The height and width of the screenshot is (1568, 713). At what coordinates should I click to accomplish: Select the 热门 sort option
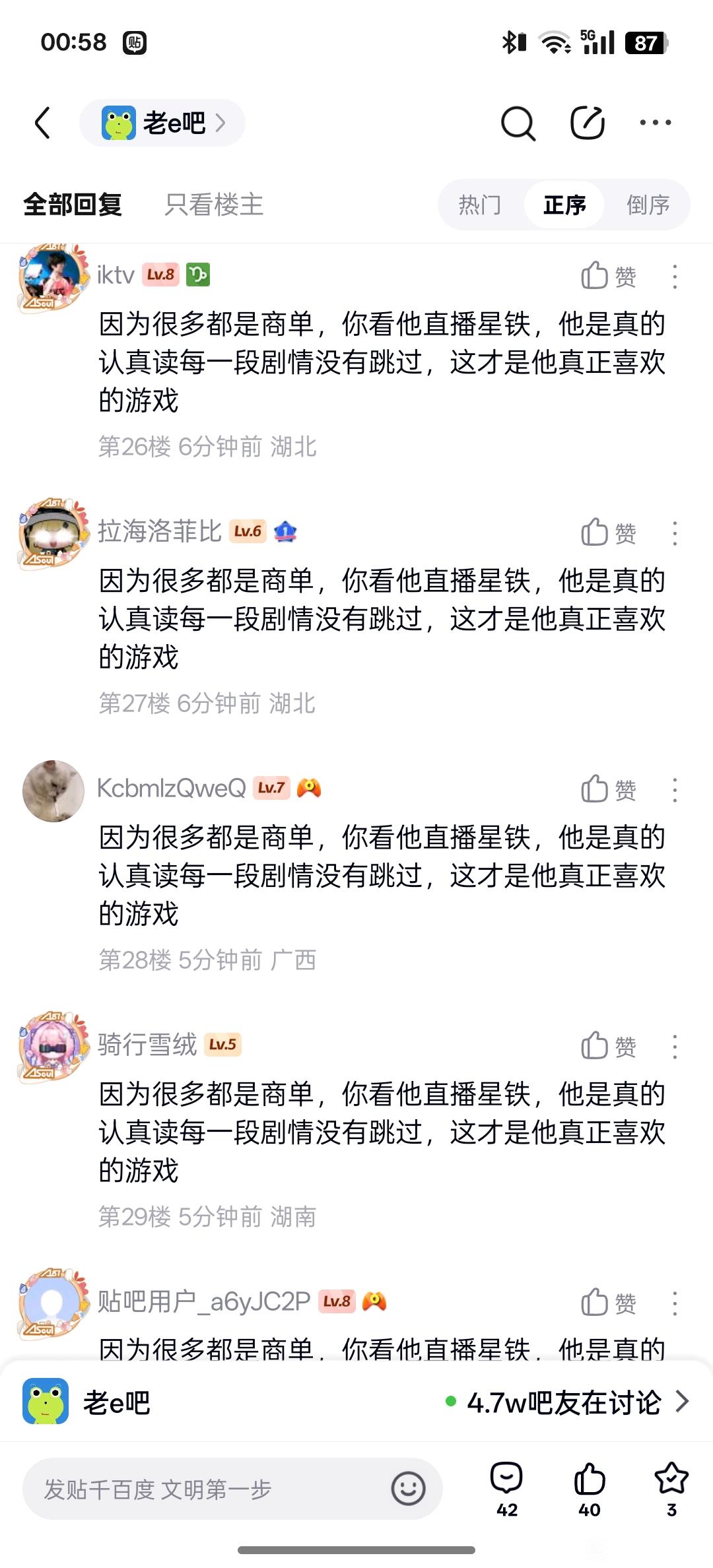coord(480,205)
